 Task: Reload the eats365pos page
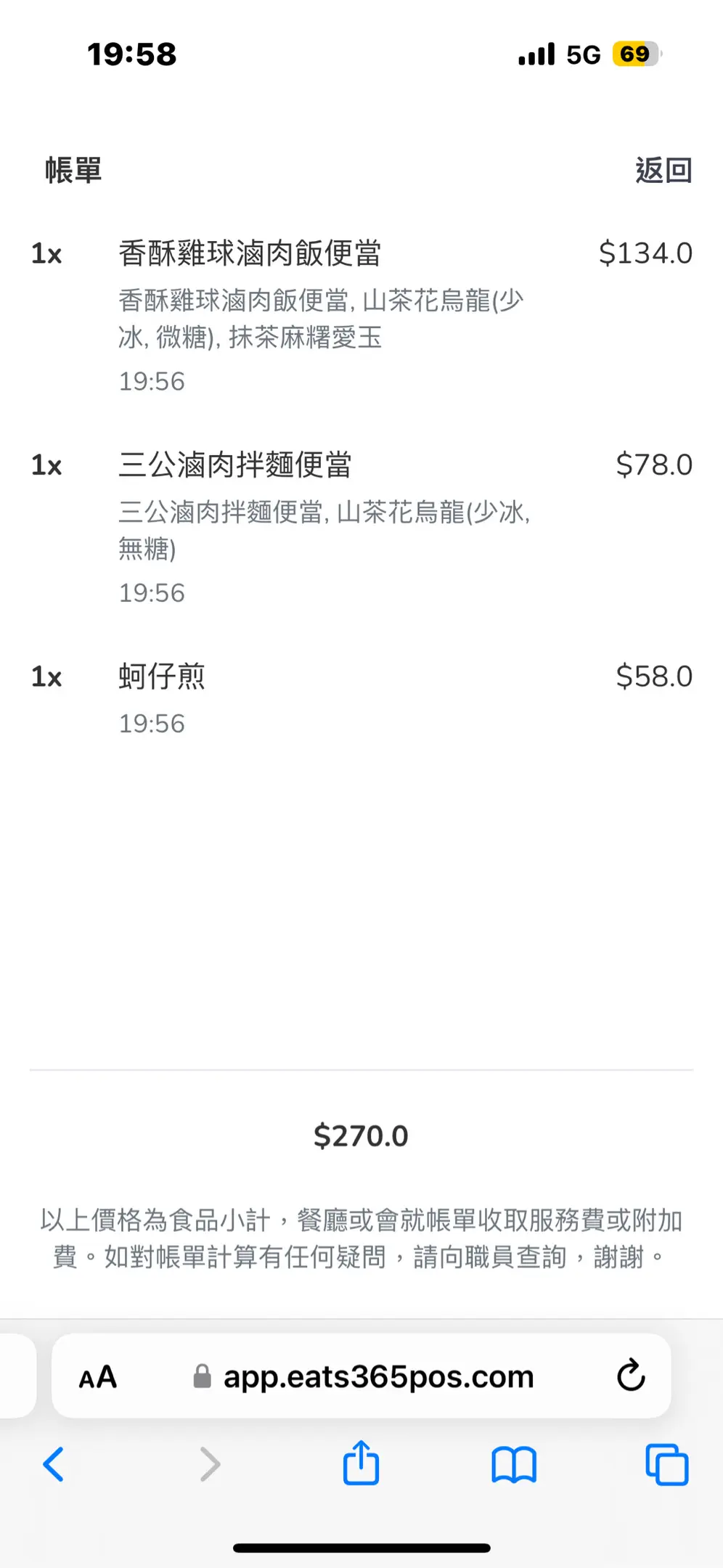click(x=630, y=1376)
